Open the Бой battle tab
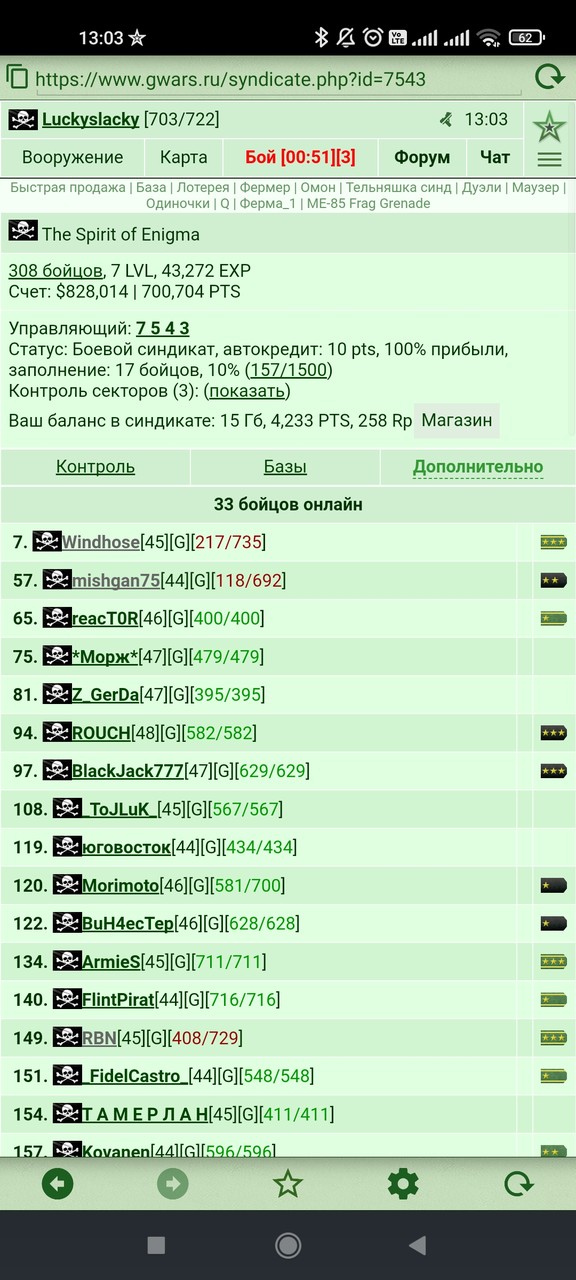Image resolution: width=576 pixels, height=1280 pixels. click(x=301, y=157)
